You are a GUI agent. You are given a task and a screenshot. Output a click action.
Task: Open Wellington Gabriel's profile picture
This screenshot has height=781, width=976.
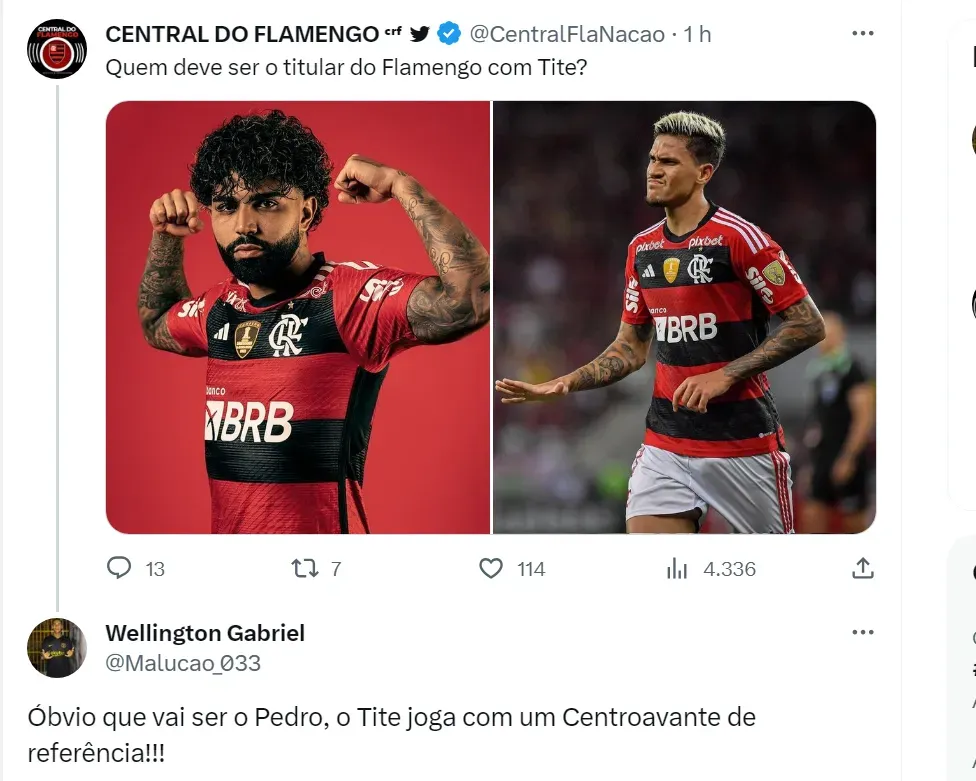(x=57, y=647)
